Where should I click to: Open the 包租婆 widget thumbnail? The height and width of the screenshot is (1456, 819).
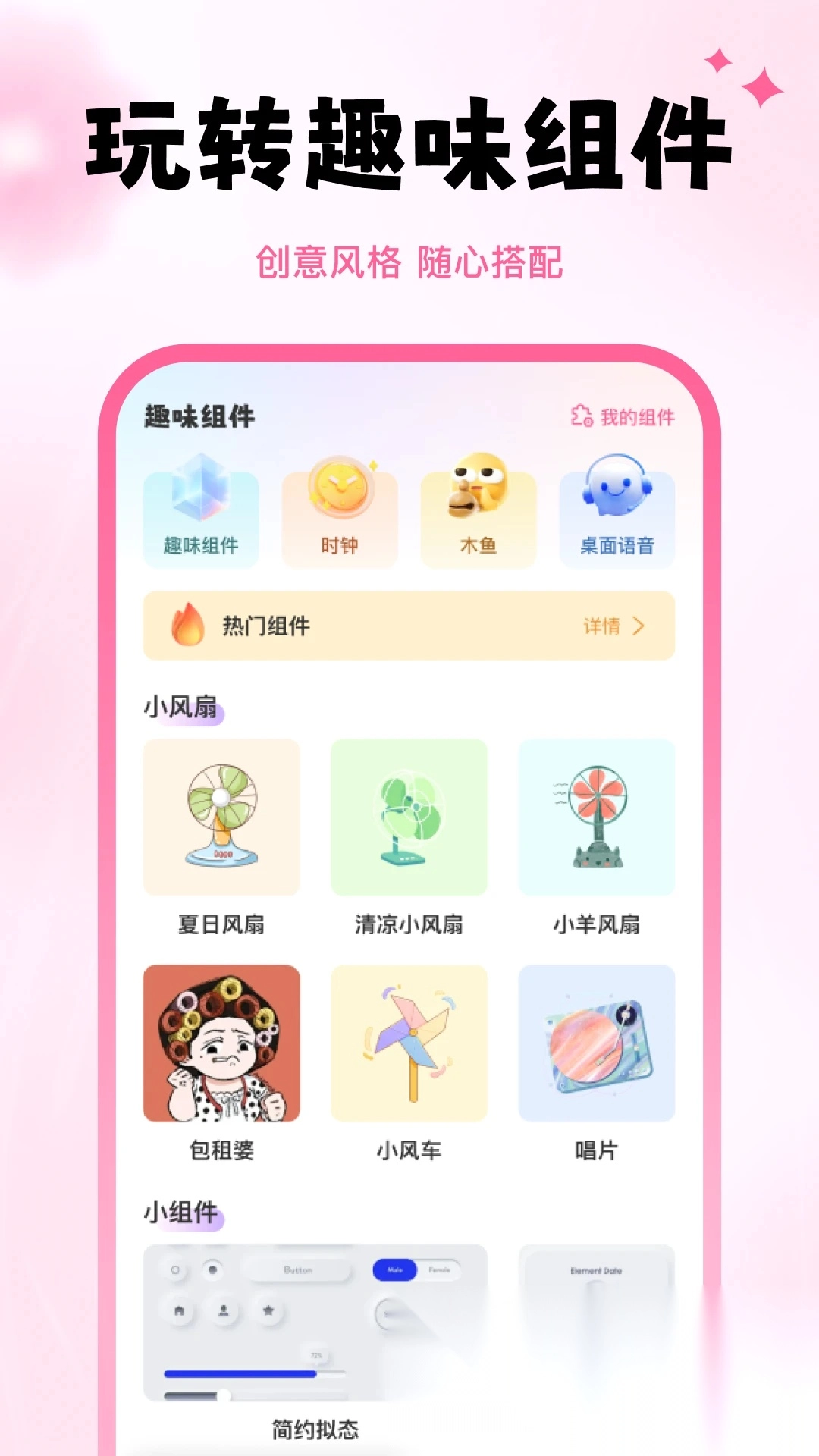(x=222, y=1044)
